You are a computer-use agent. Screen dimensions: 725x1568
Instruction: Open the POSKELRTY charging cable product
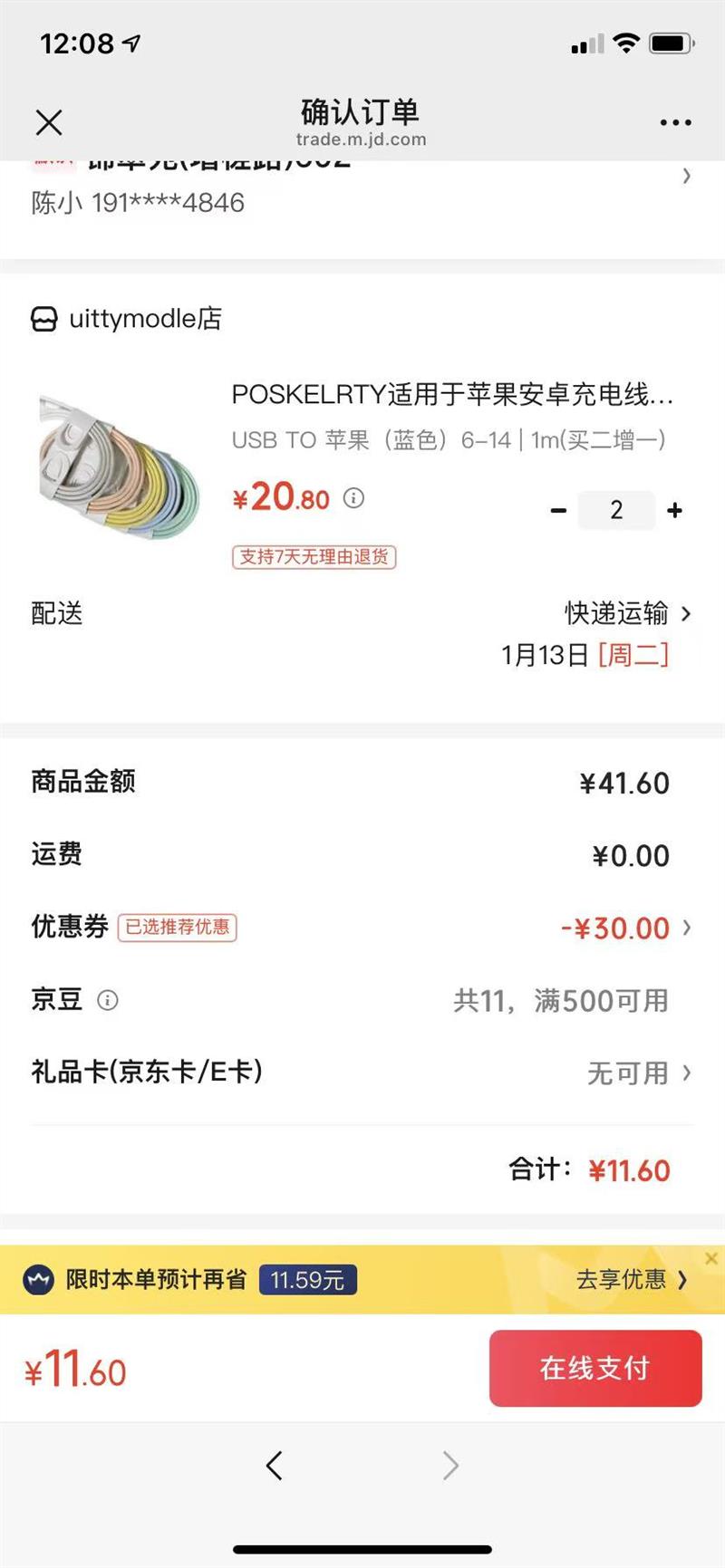(451, 395)
